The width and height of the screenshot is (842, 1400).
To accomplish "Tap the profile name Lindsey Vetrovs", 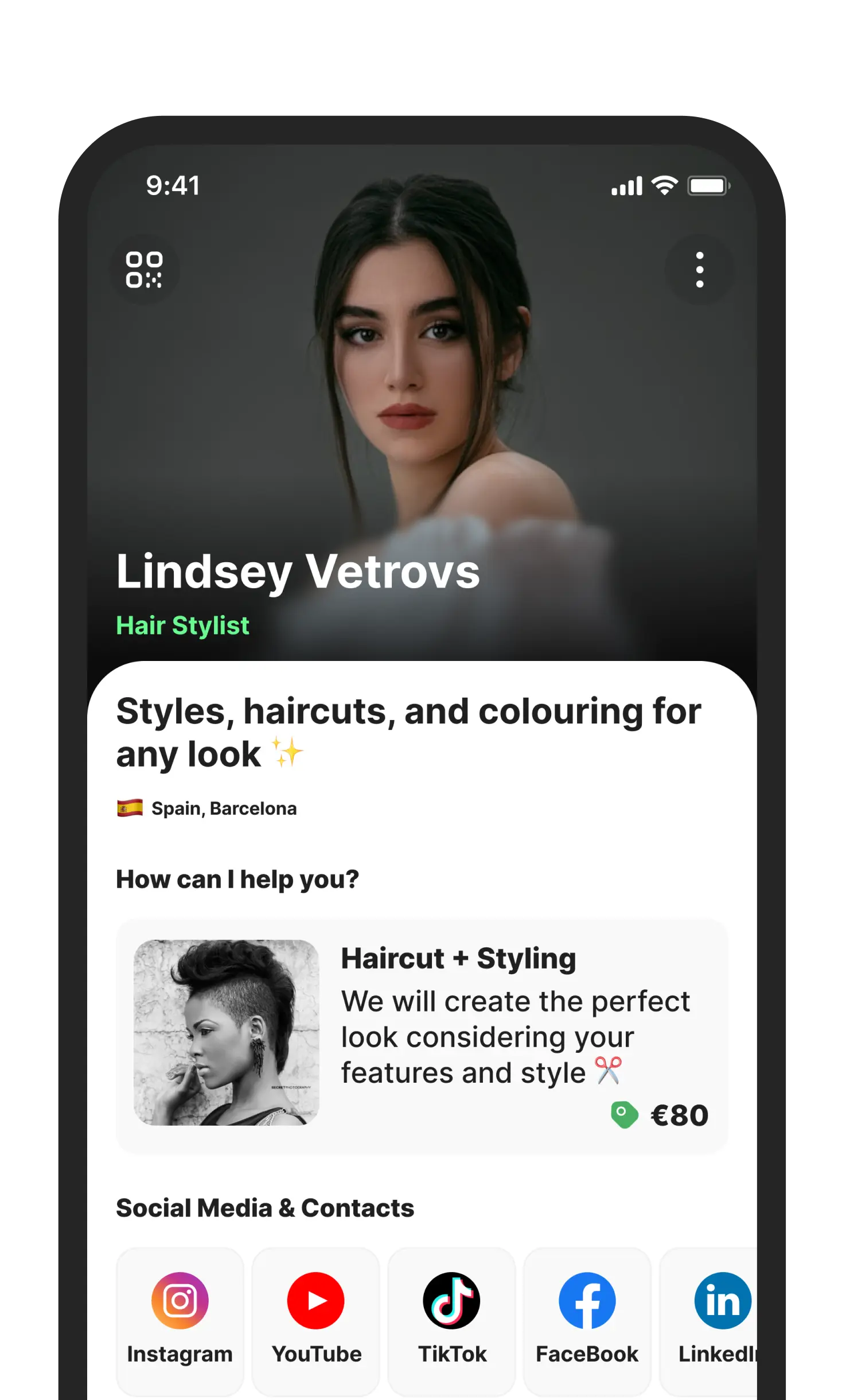I will (x=297, y=571).
